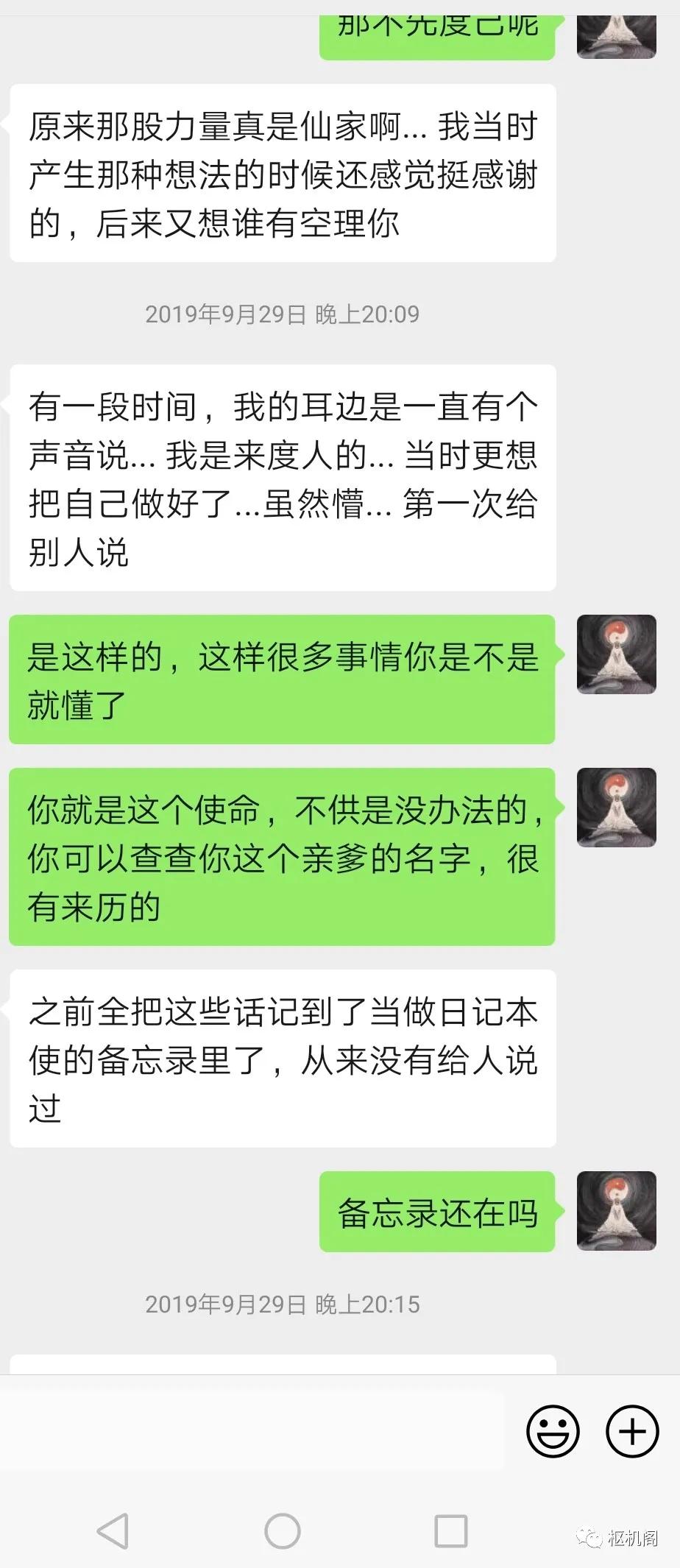Return to the home screen
Viewport: 680px width, 1568px height.
click(283, 1531)
